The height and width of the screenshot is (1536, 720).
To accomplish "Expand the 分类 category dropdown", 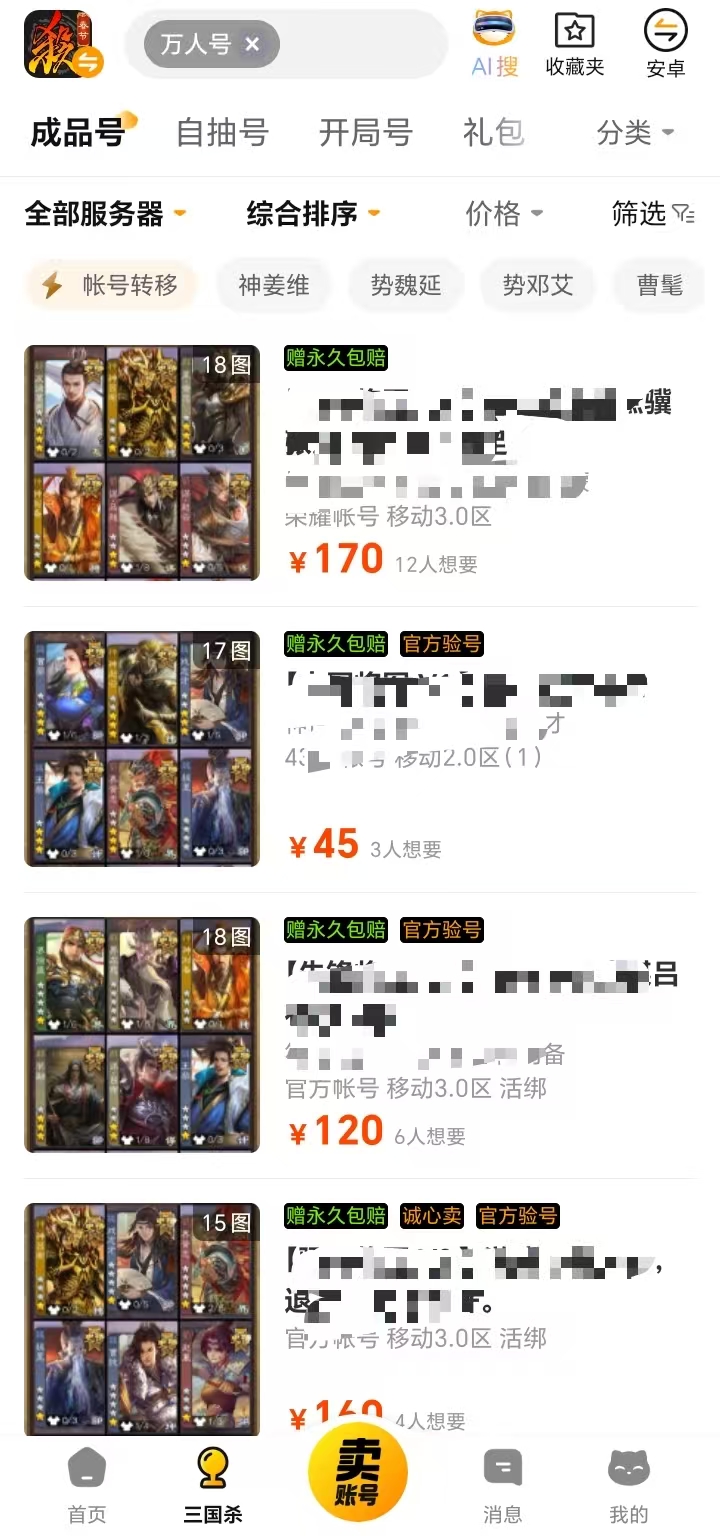I will [635, 132].
